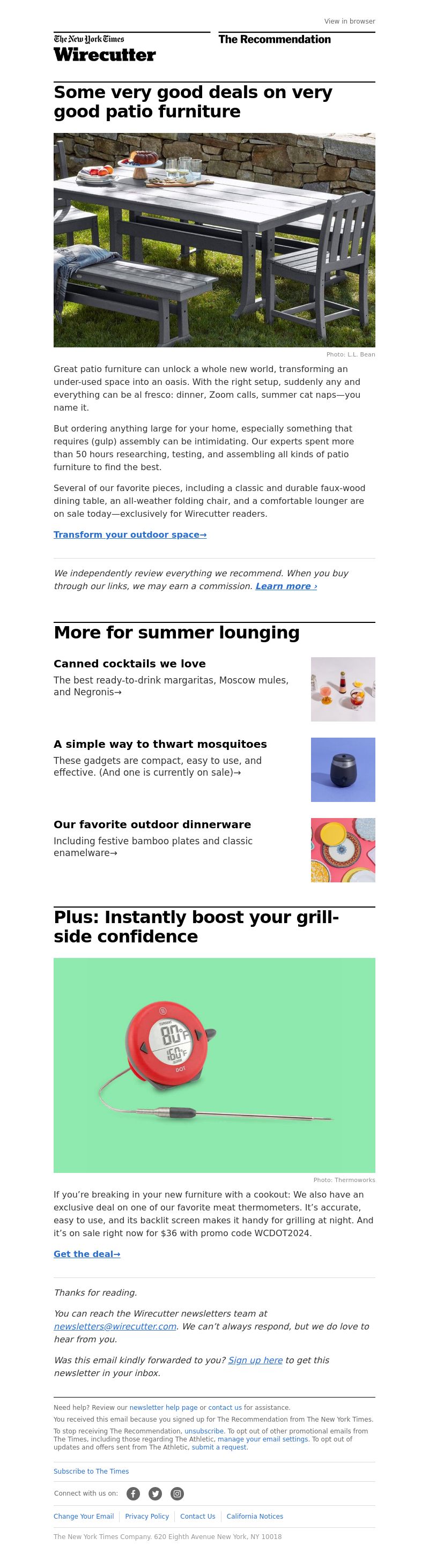Open the View in browser link
This screenshot has height=1568, width=429.
349,21
